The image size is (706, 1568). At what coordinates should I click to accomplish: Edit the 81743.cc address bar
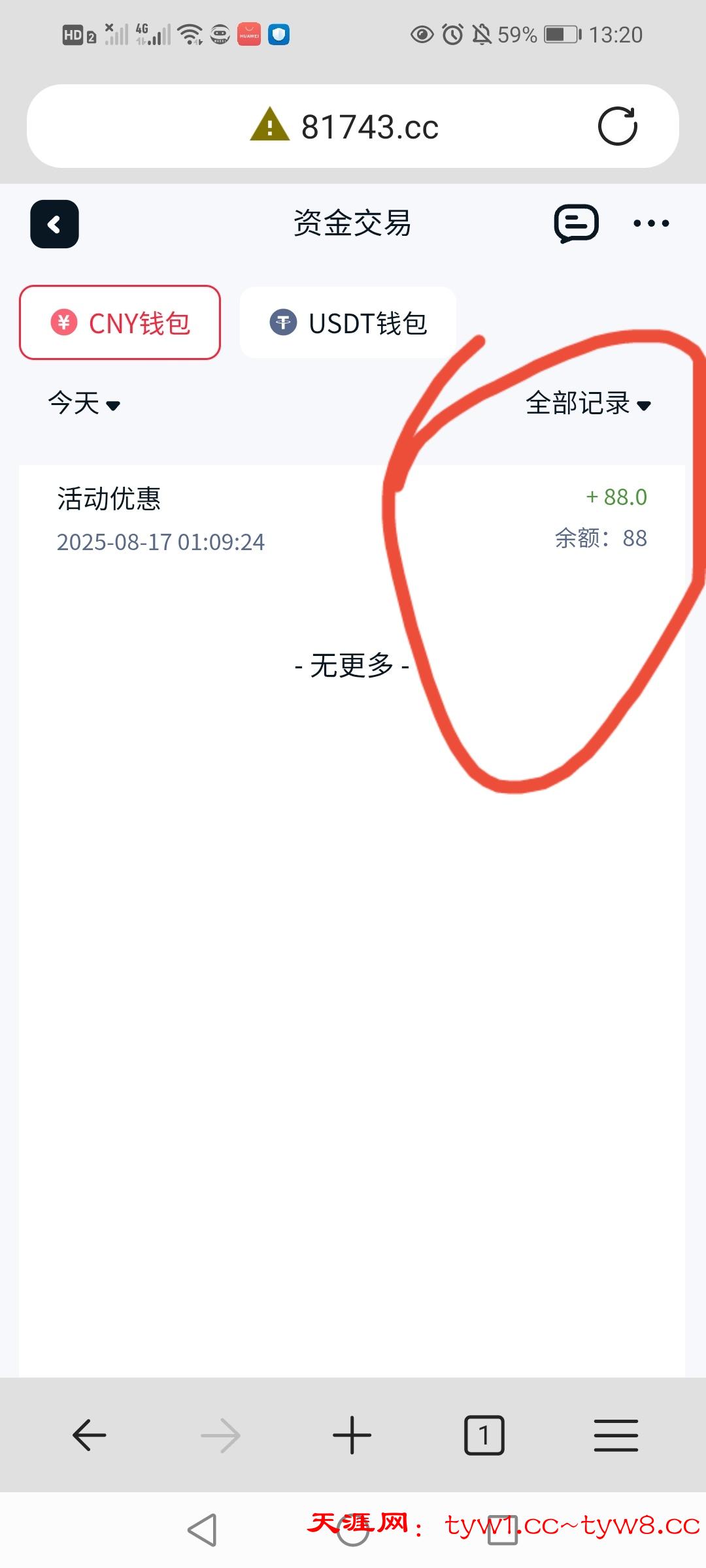coord(369,127)
